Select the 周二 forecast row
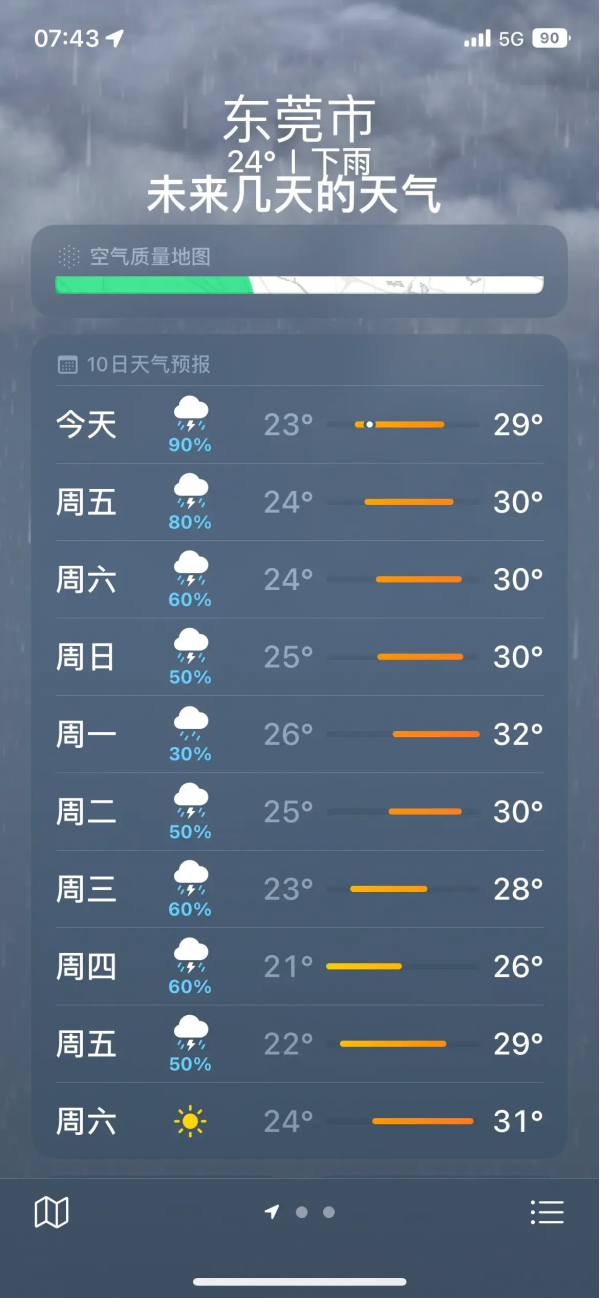This screenshot has width=600, height=1298. [x=299, y=812]
